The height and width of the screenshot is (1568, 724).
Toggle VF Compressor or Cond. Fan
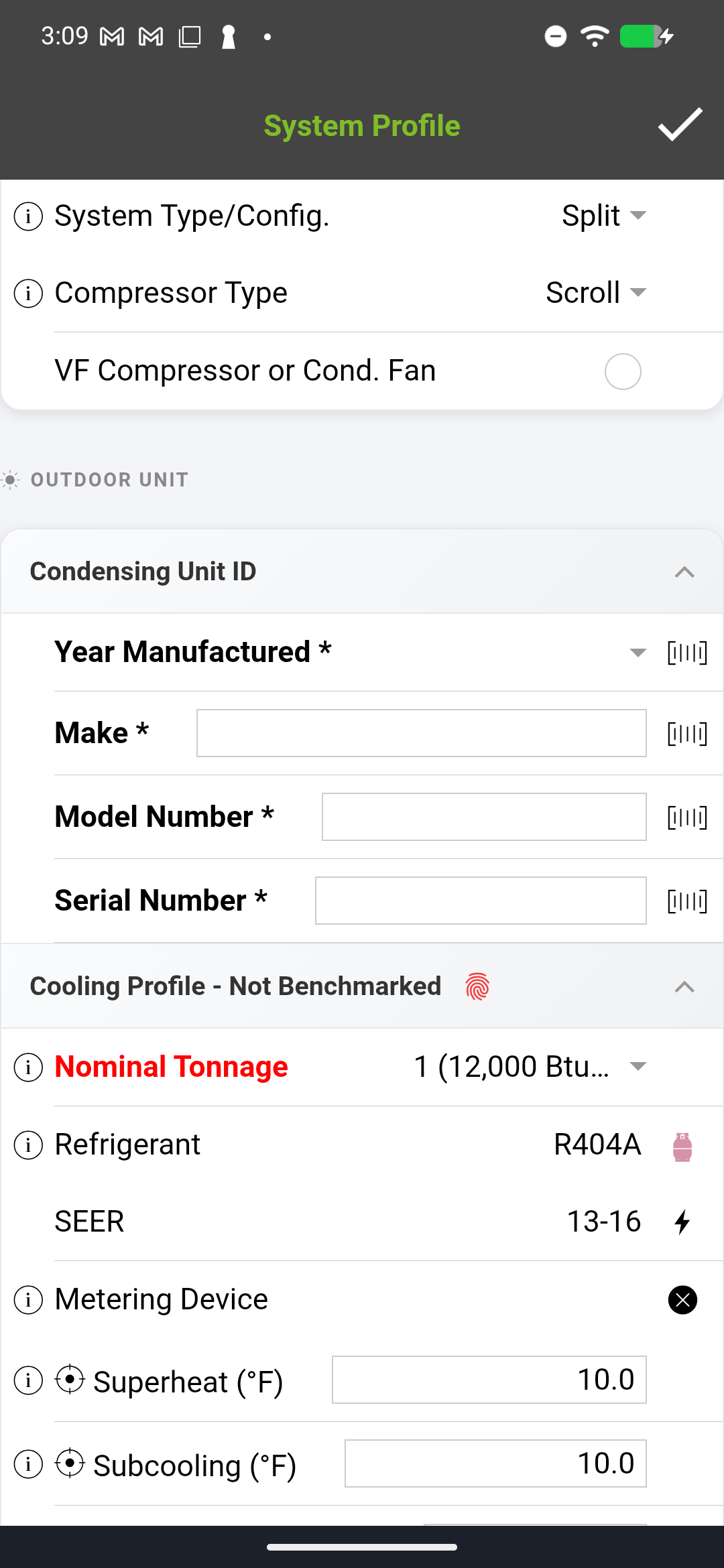point(622,371)
